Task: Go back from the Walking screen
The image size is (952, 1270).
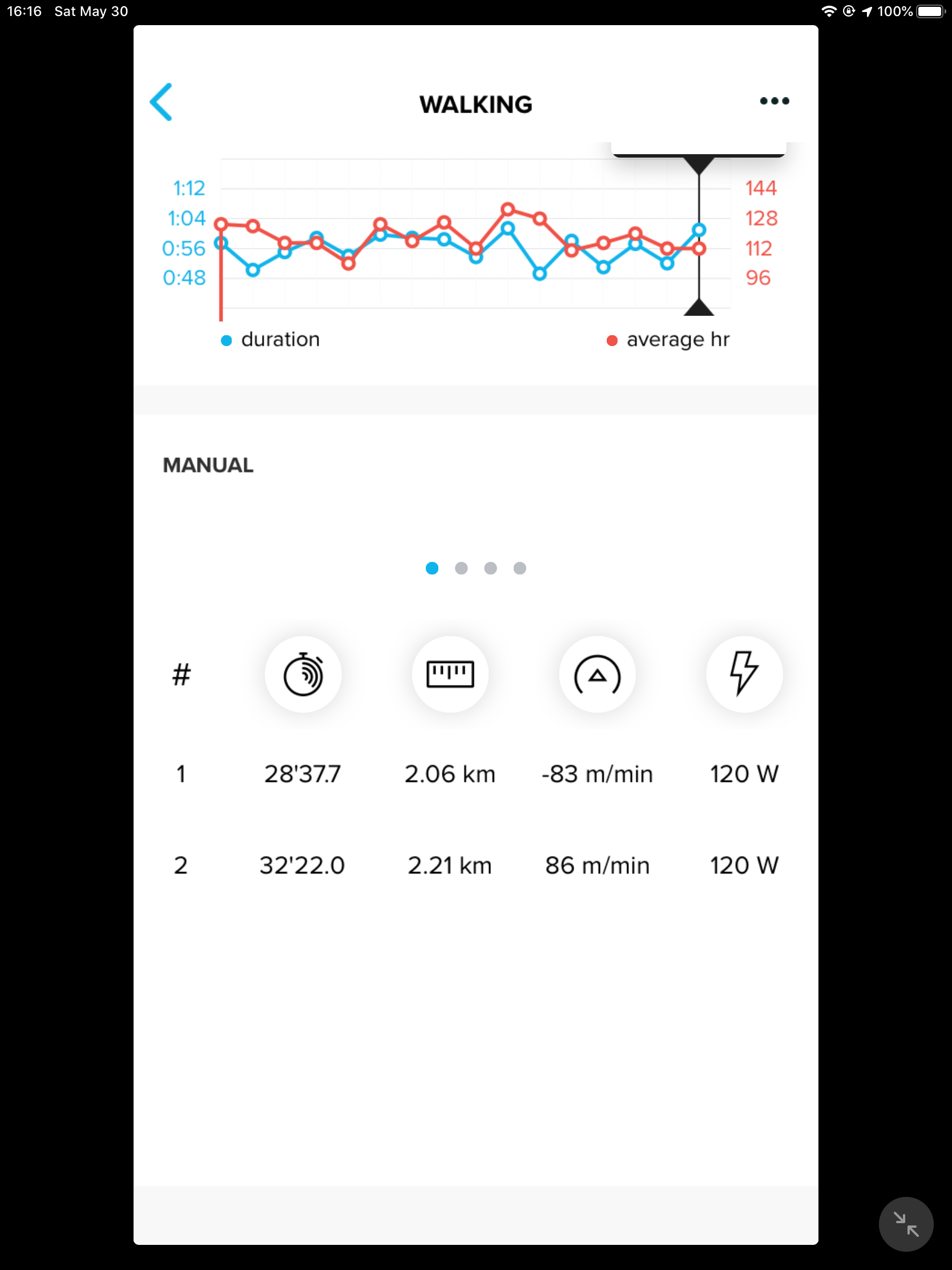Action: (x=162, y=102)
